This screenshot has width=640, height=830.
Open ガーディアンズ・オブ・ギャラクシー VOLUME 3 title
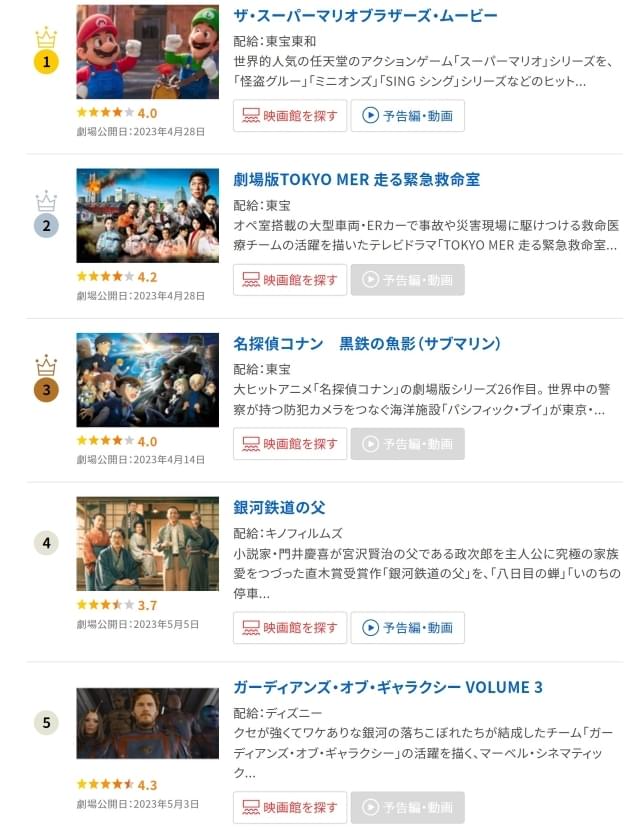[388, 687]
